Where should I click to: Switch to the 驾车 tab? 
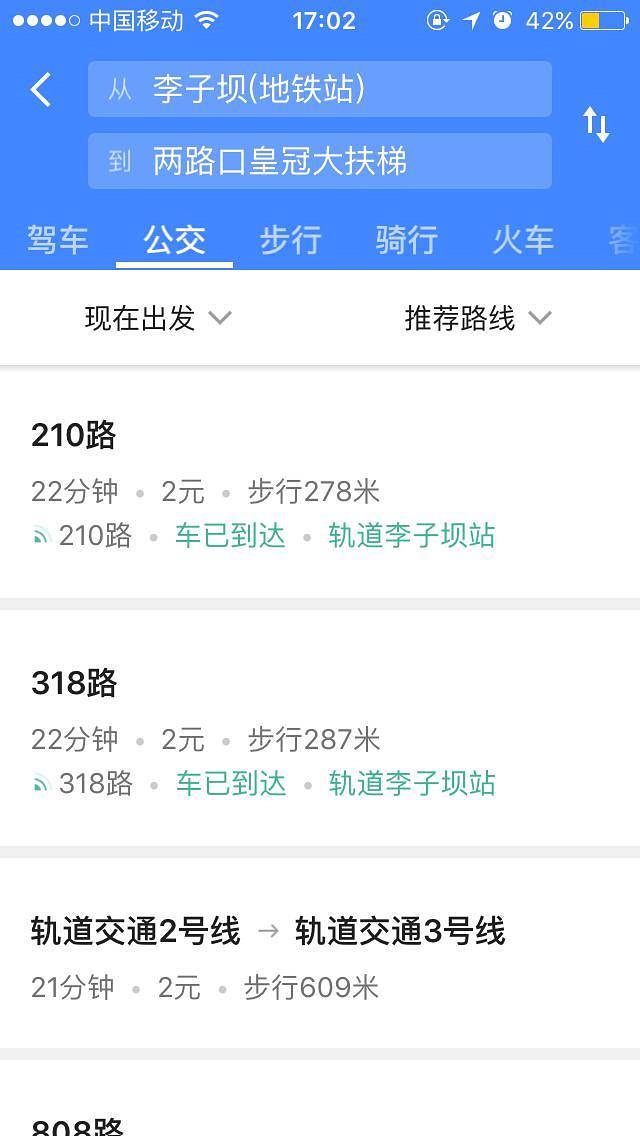[58, 240]
